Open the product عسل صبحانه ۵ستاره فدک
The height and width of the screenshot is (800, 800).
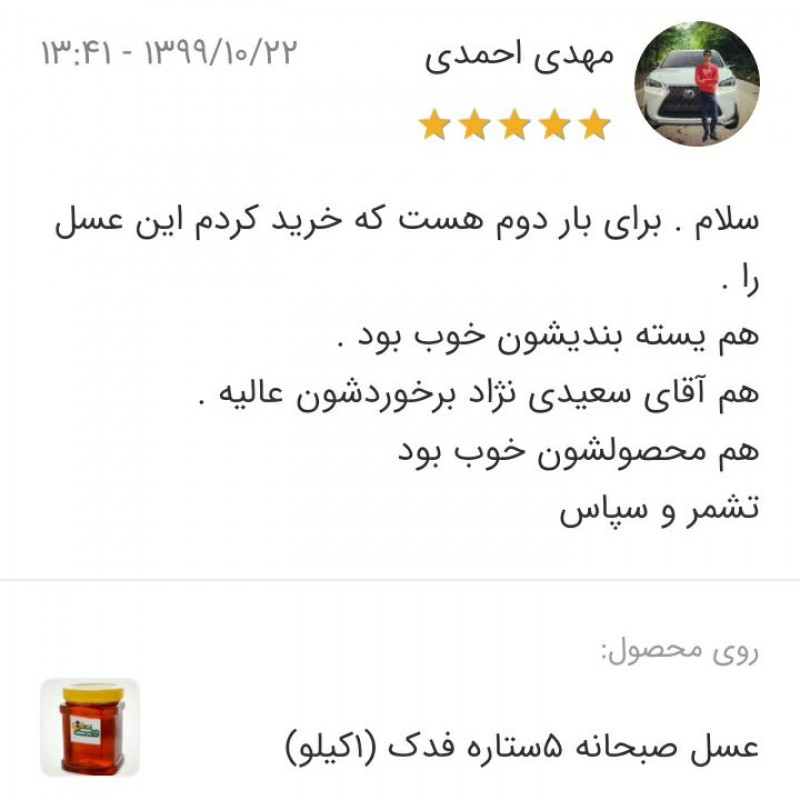click(x=522, y=746)
